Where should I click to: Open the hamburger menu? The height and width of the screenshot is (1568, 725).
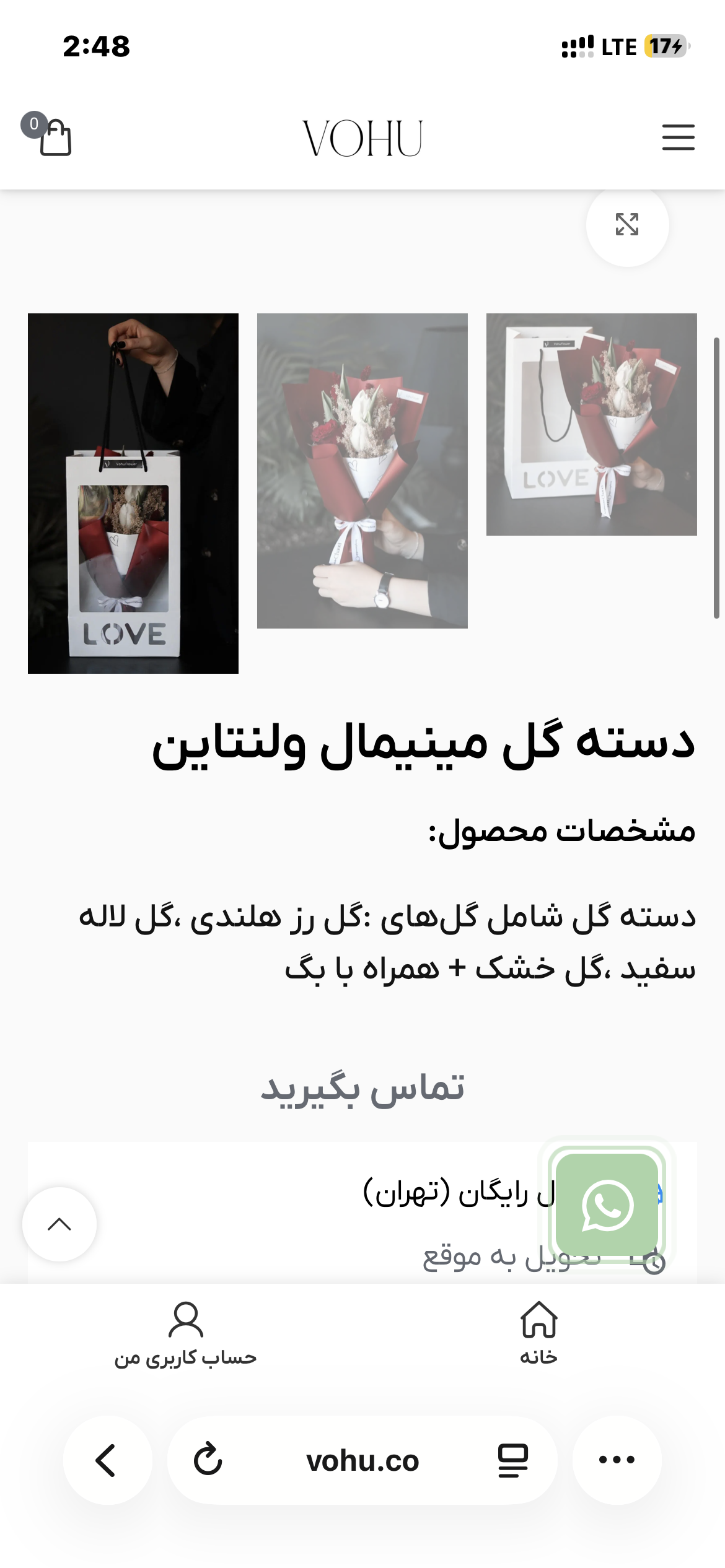click(678, 137)
